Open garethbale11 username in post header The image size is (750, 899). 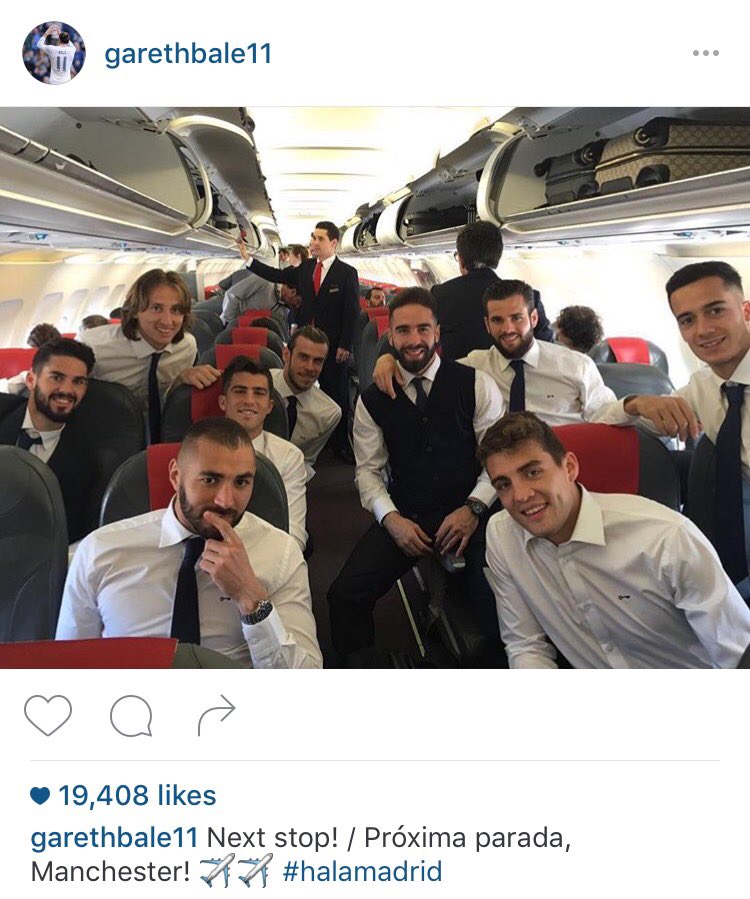(188, 54)
